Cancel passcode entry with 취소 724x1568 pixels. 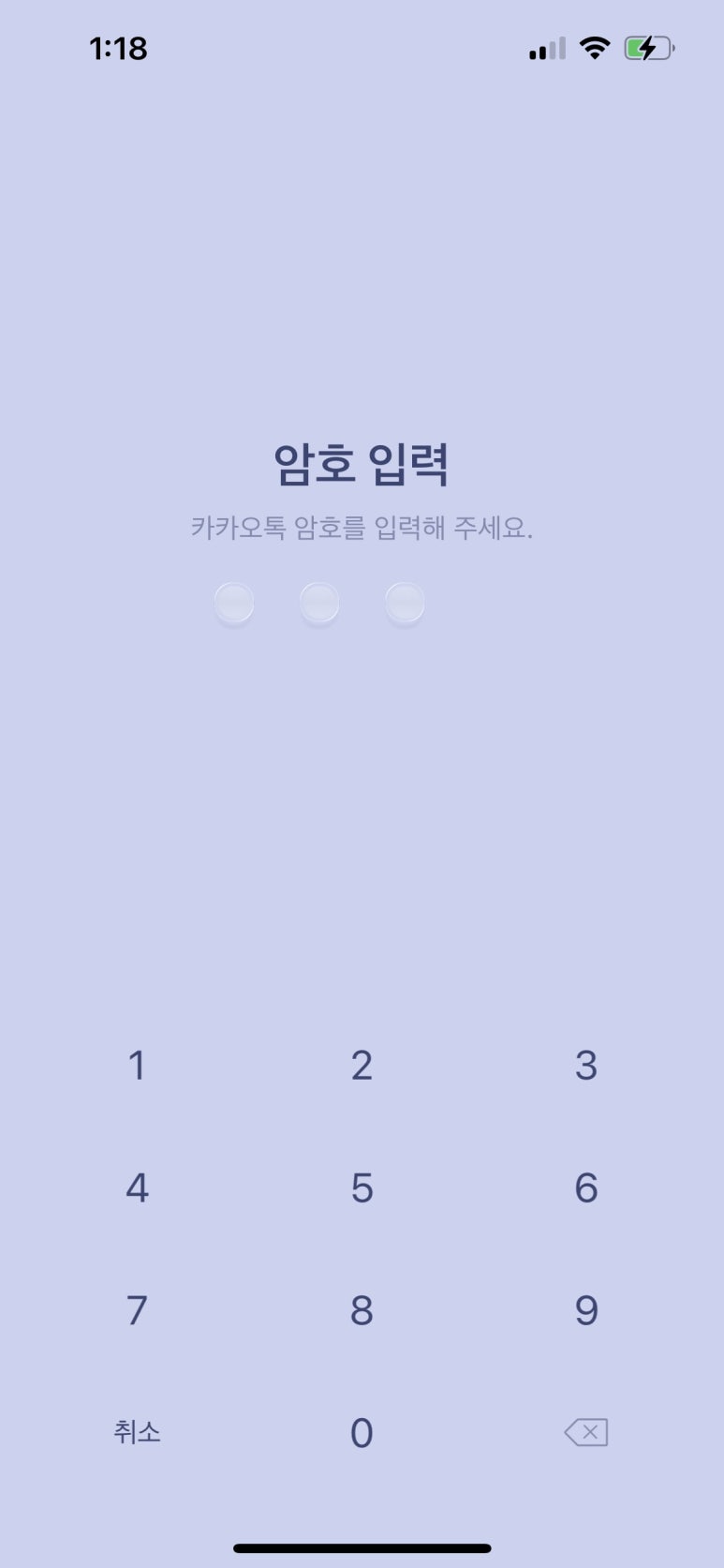[137, 1432]
